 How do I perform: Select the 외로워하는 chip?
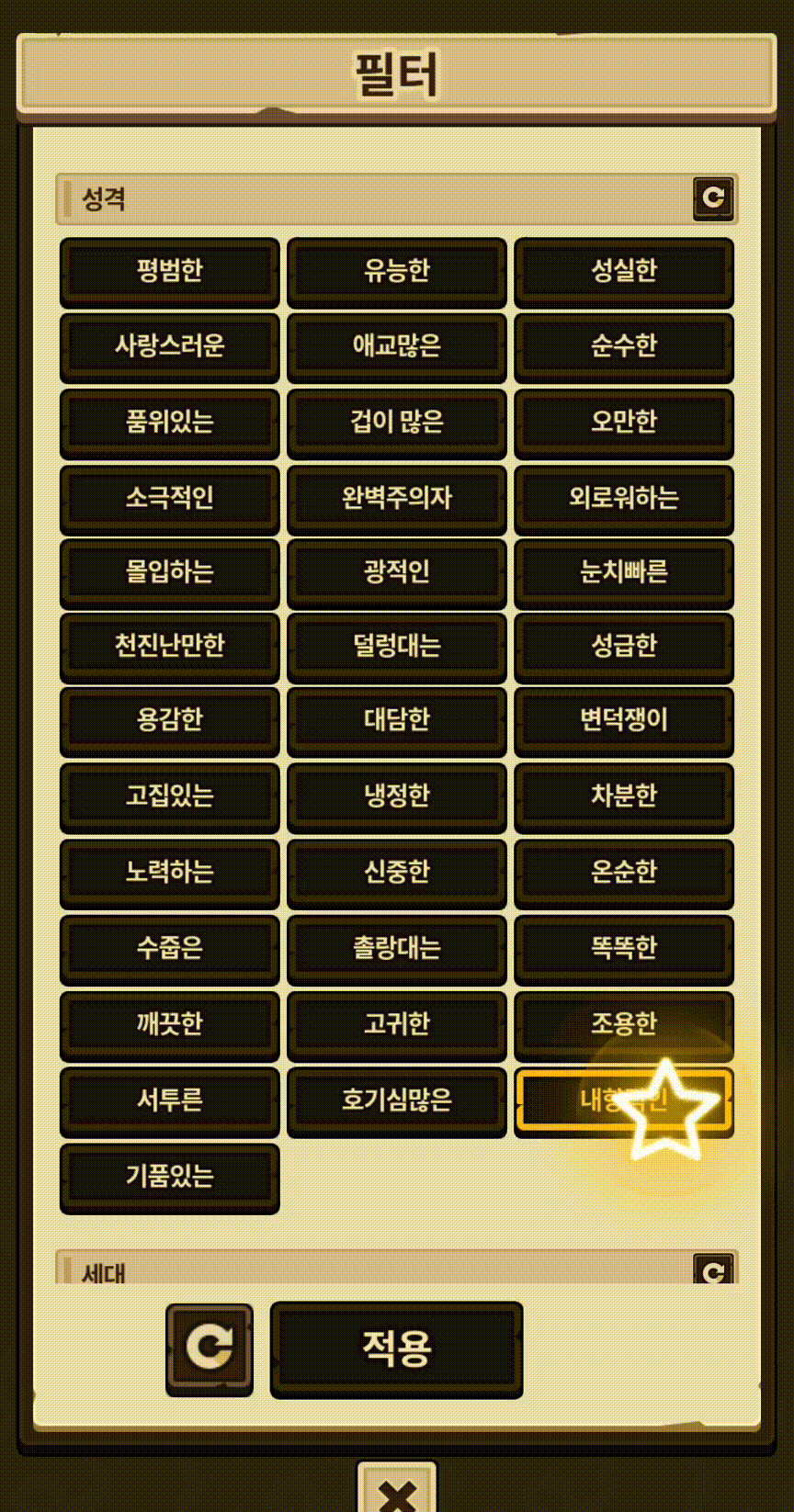point(624,500)
